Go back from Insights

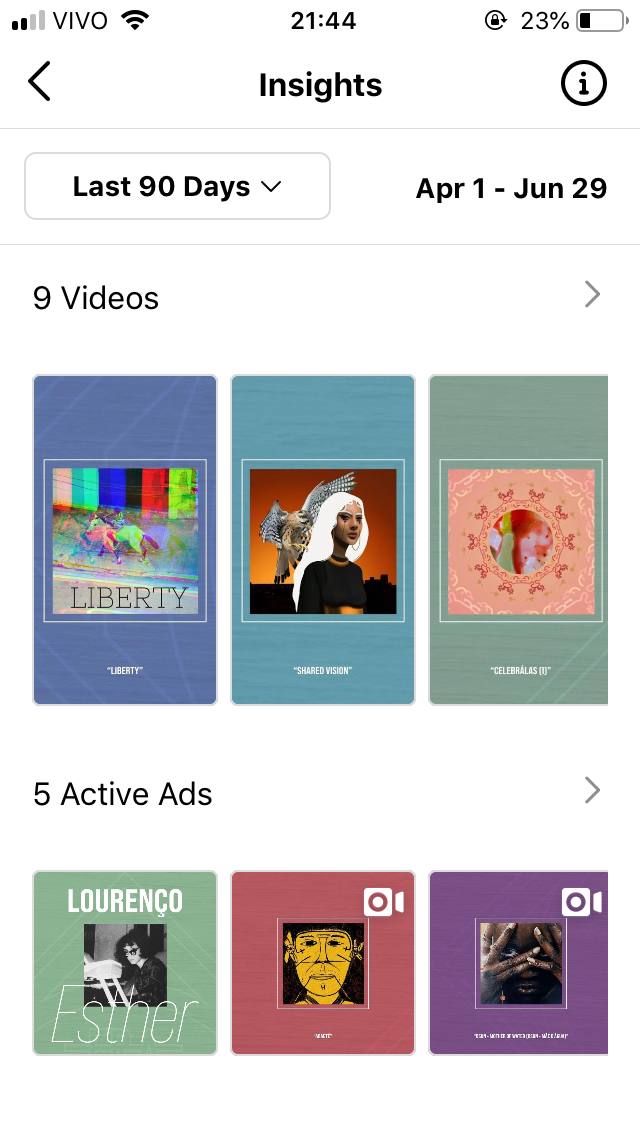pos(39,82)
